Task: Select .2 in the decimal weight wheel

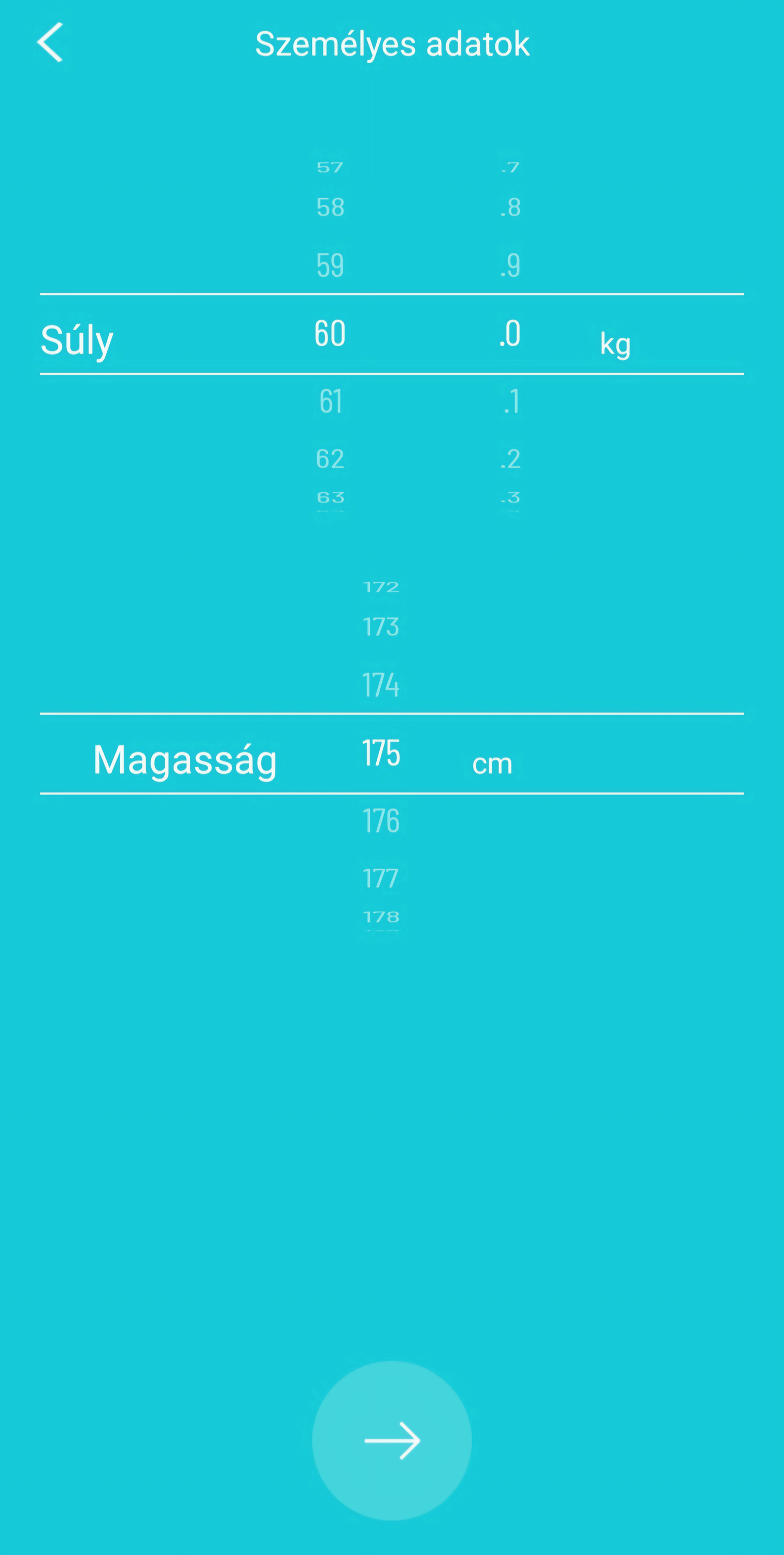Action: pyautogui.click(x=510, y=459)
